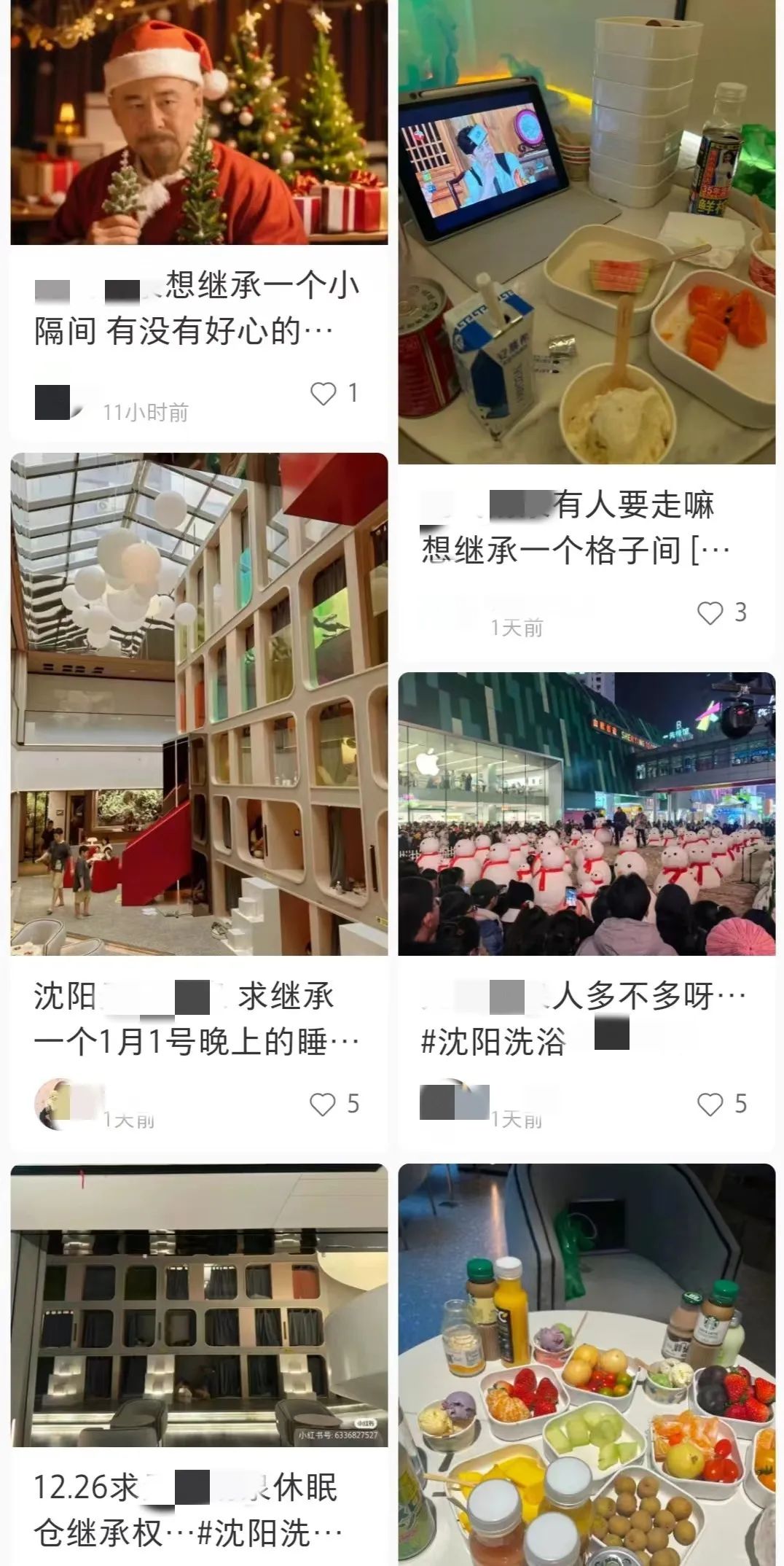Image resolution: width=784 pixels, height=1566 pixels.
Task: Like the 沈阳 求继承 1月1号 post
Action: [x=323, y=1105]
